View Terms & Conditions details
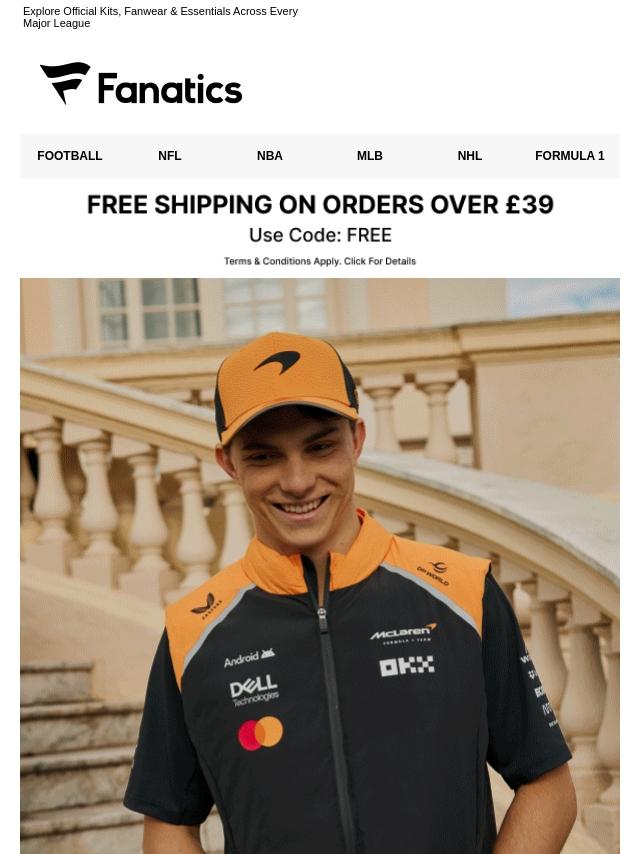 (320, 261)
